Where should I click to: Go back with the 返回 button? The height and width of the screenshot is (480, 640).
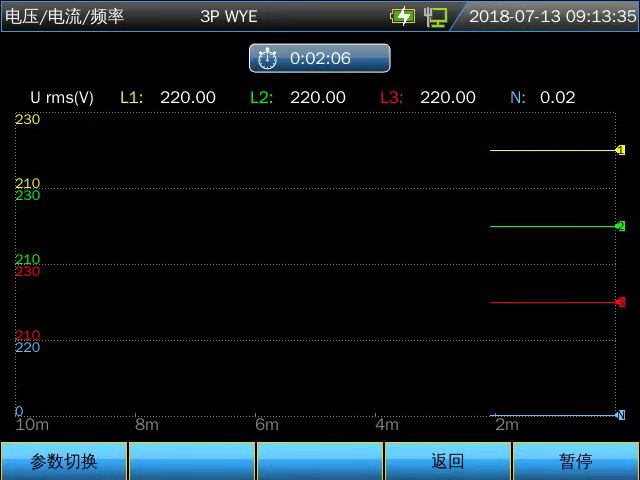point(447,461)
